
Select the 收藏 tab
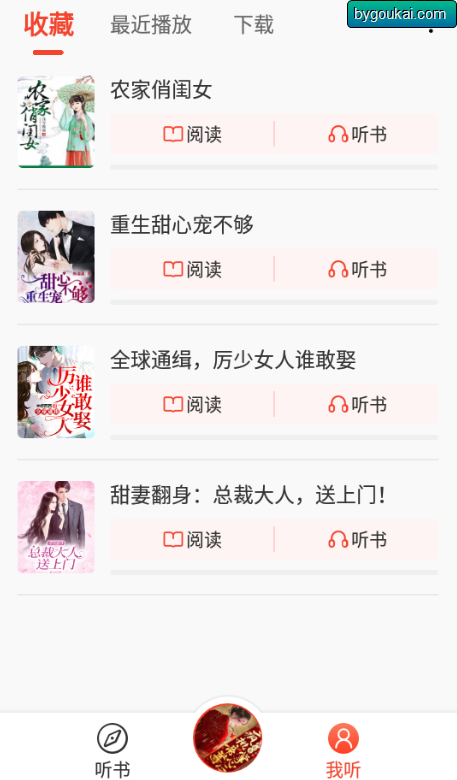49,24
